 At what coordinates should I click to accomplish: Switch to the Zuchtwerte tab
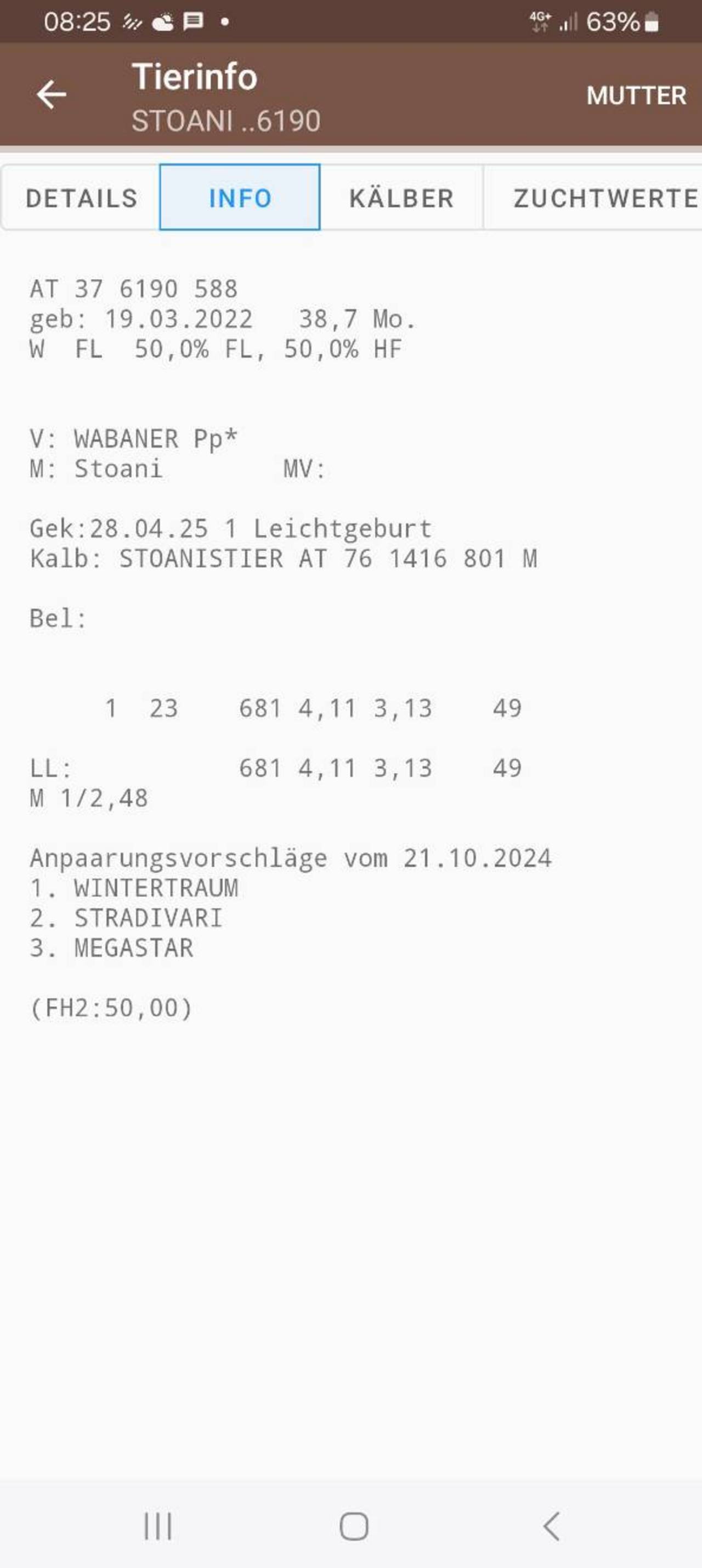(593, 198)
